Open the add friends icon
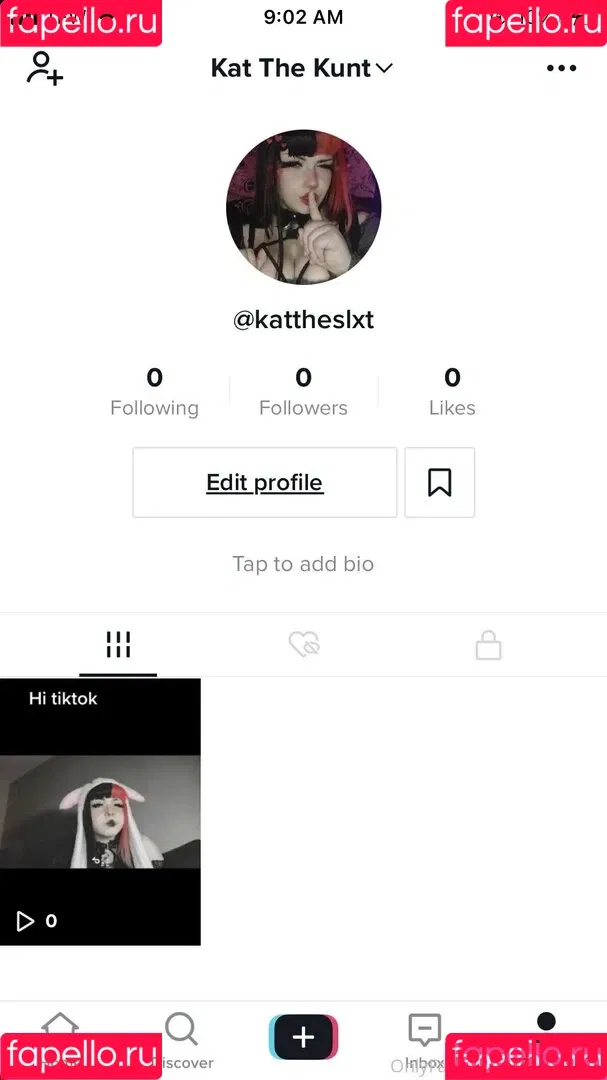Viewport: 607px width, 1080px height. (x=45, y=68)
